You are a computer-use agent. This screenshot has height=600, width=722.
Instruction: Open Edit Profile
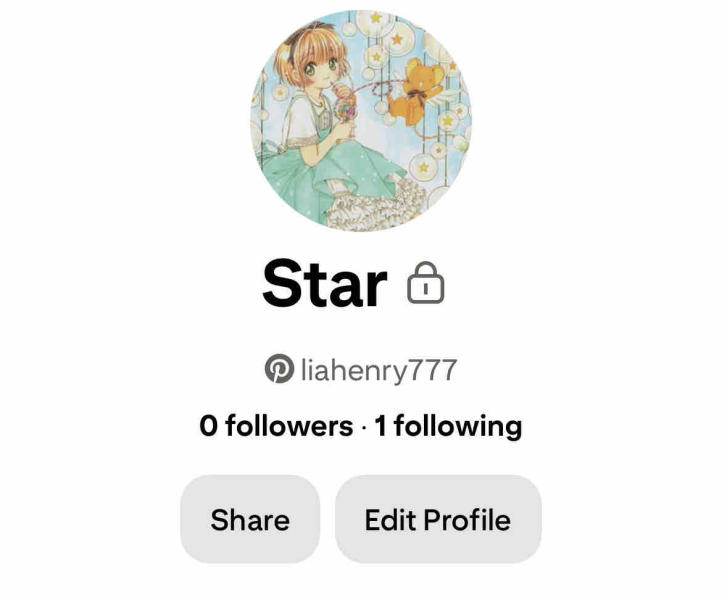click(438, 520)
